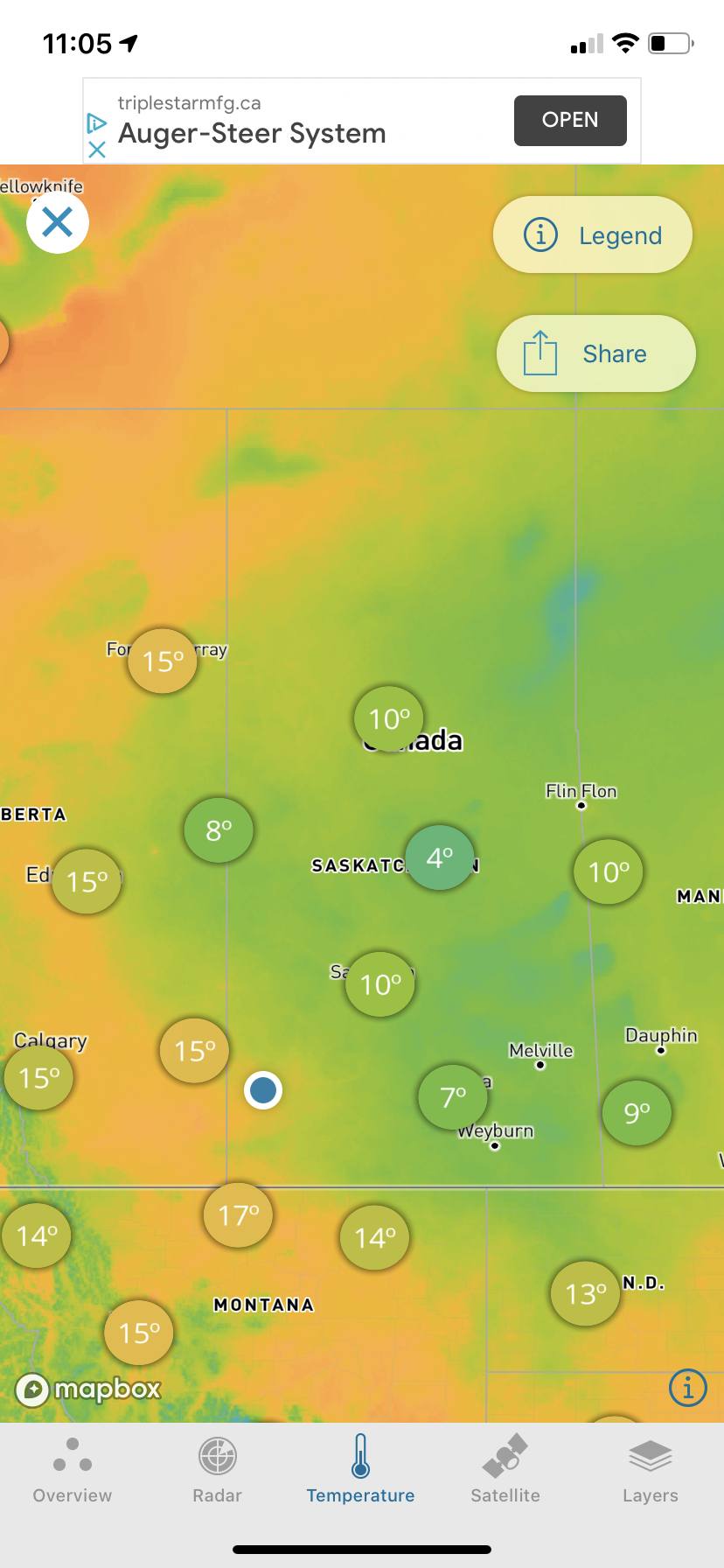Tap the 9° marker below Dauphin
The height and width of the screenshot is (1568, 724).
[x=637, y=1112]
